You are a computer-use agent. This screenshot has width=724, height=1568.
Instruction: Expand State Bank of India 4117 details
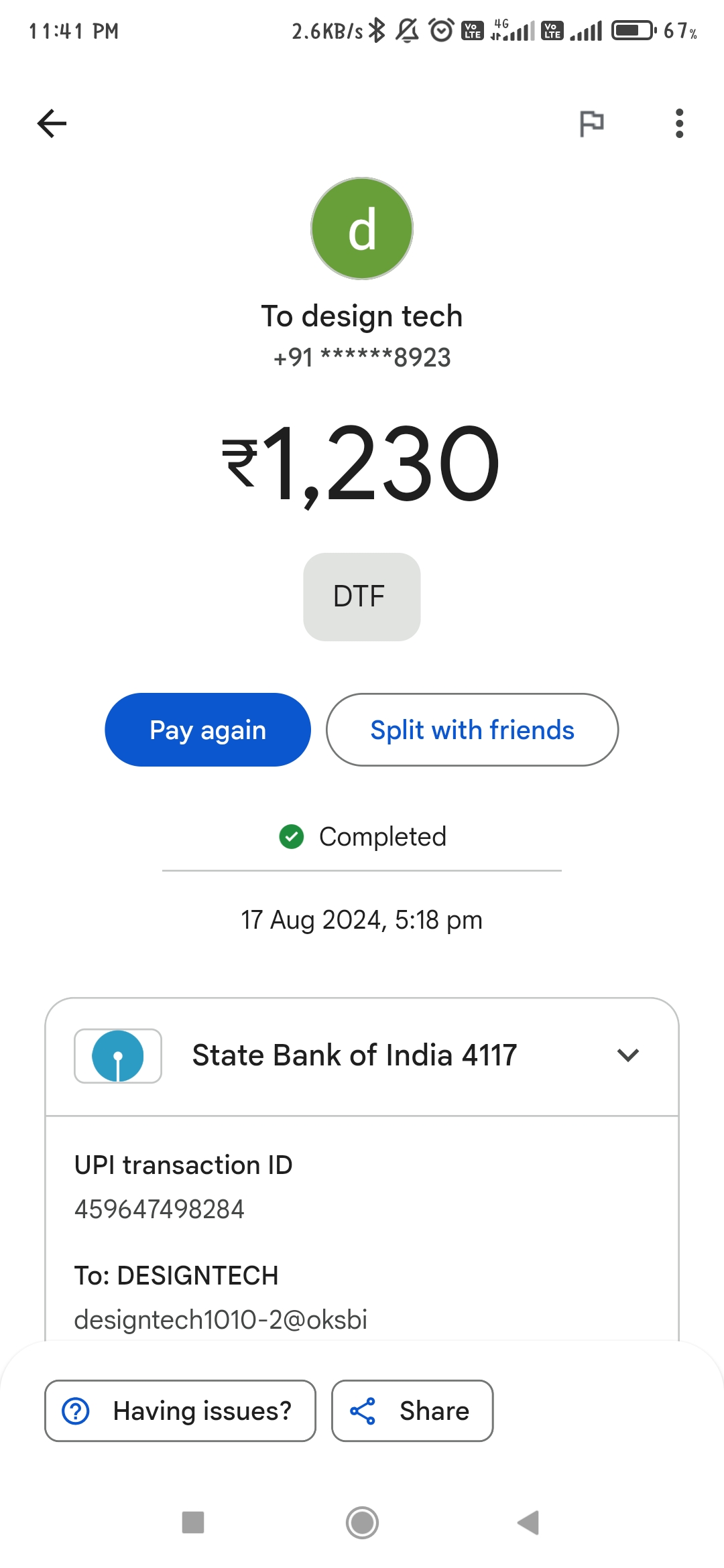[362, 1056]
